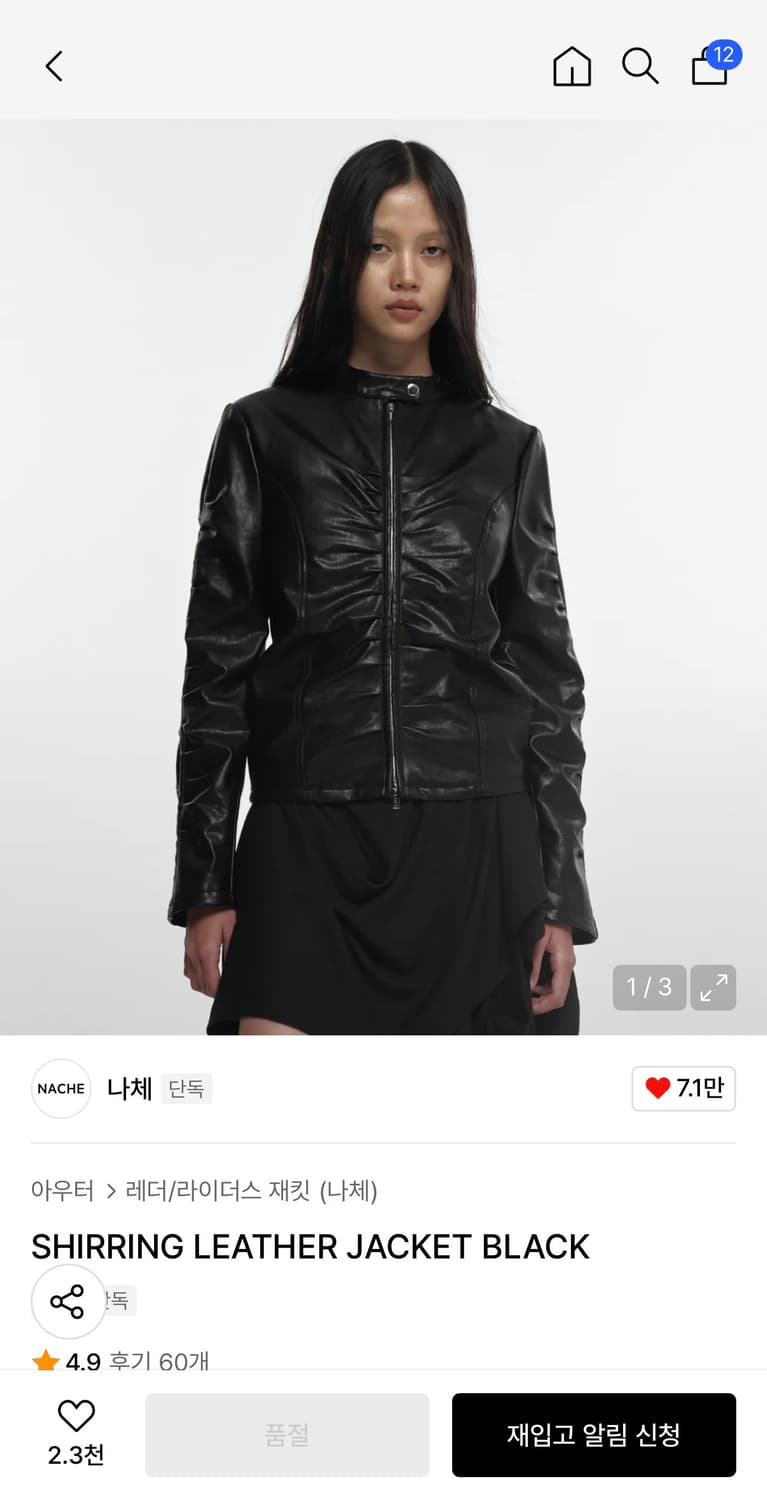Tap the 나체 brand name text
Image resolution: width=767 pixels, height=1500 pixels.
coord(127,1089)
